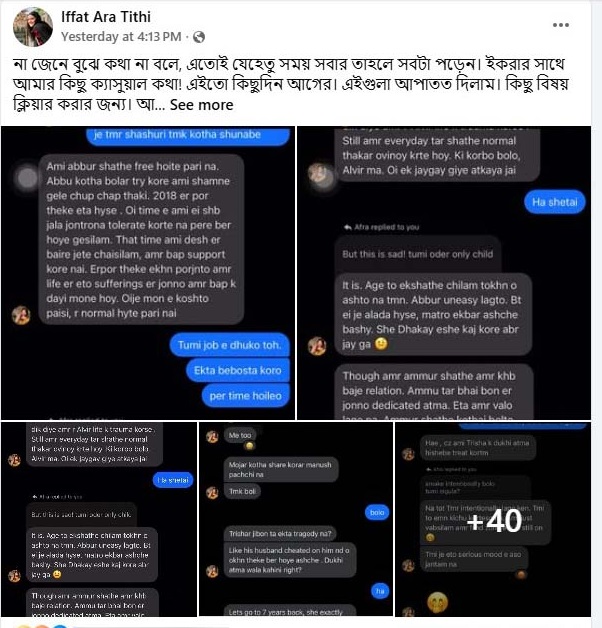Open the bottom-left chat screenshot photo

(x=99, y=521)
